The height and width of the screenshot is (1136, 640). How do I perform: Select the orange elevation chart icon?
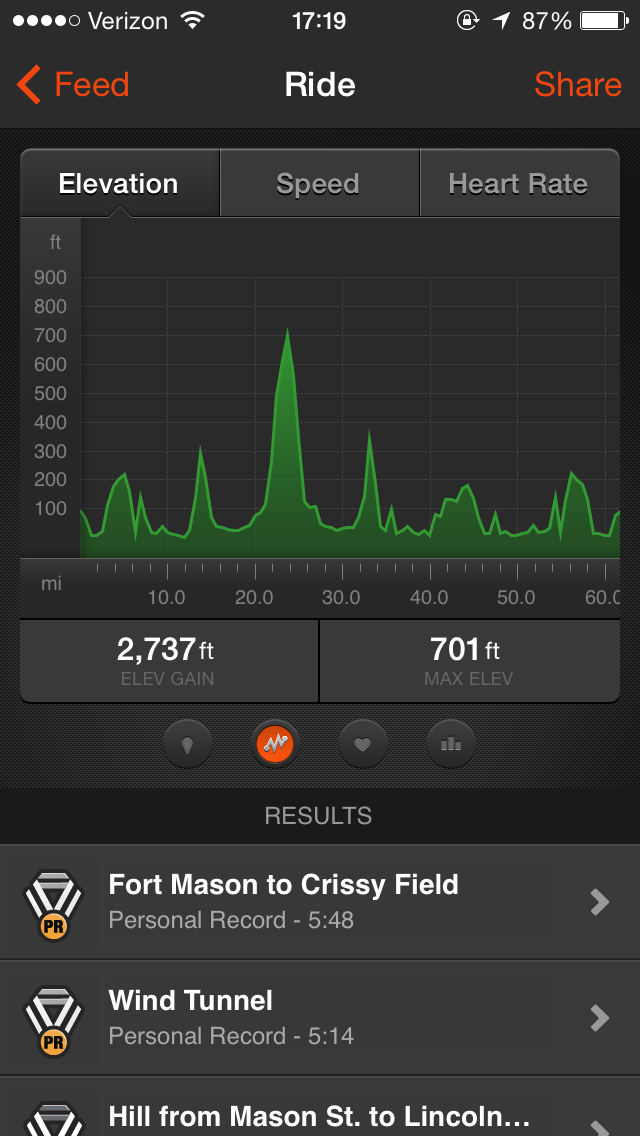pyautogui.click(x=275, y=744)
